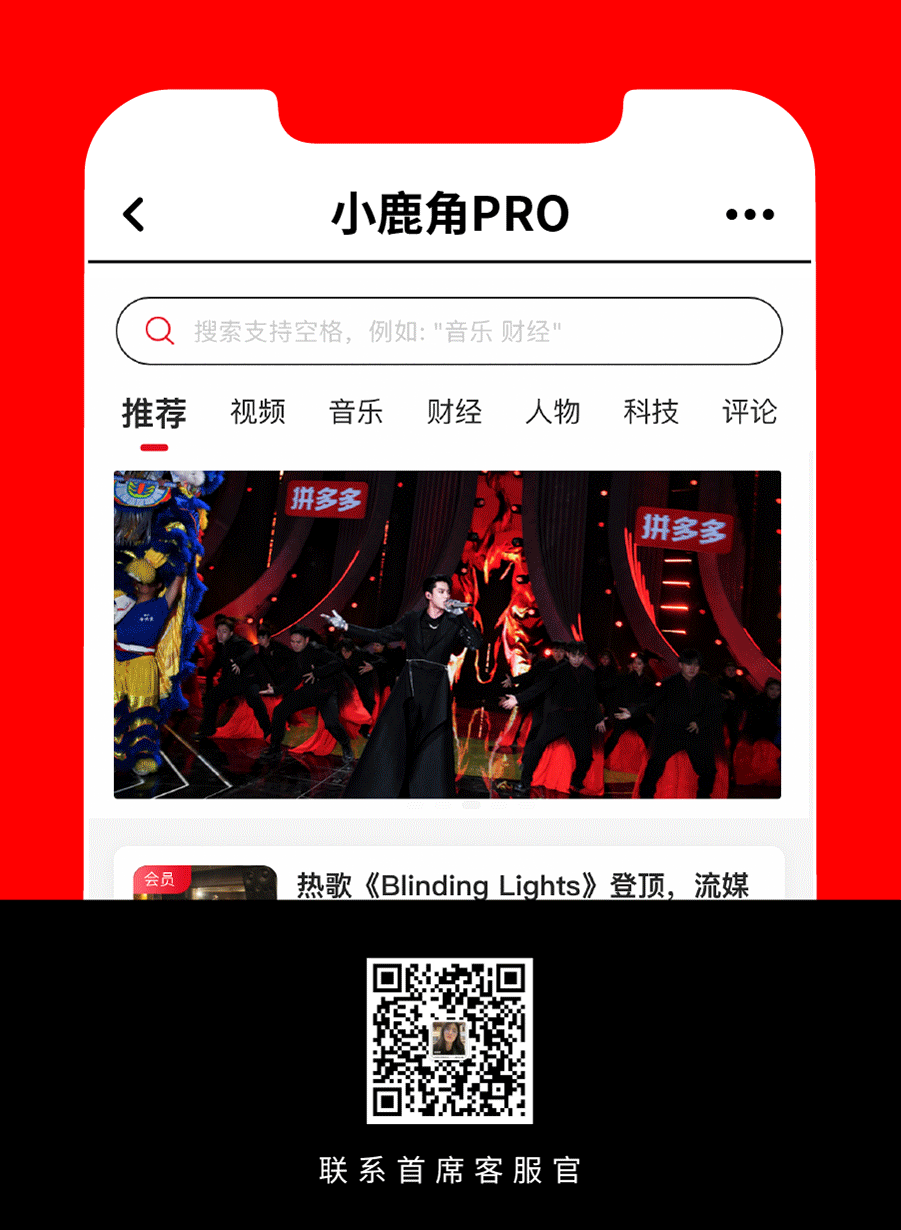Image resolution: width=901 pixels, height=1230 pixels.
Task: View the 评论 tab content
Action: (x=748, y=411)
